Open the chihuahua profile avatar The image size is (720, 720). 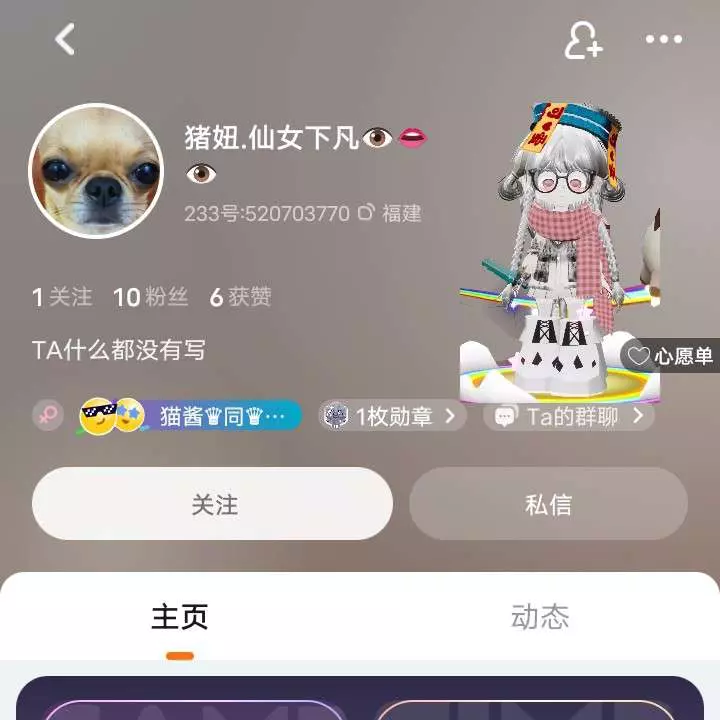click(96, 170)
